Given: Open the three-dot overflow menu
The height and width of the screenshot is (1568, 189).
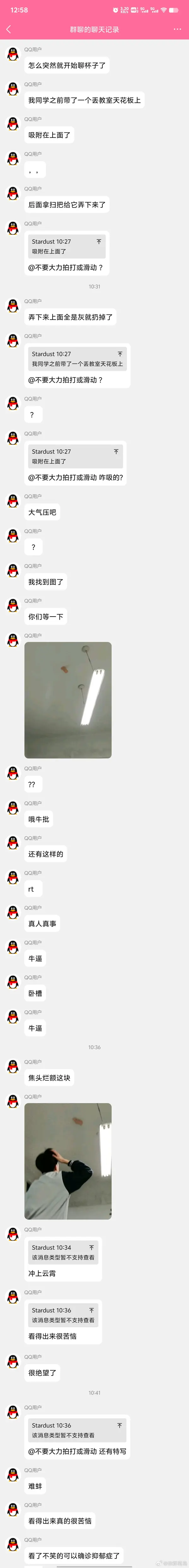Looking at the screenshot, I should point(177,29).
